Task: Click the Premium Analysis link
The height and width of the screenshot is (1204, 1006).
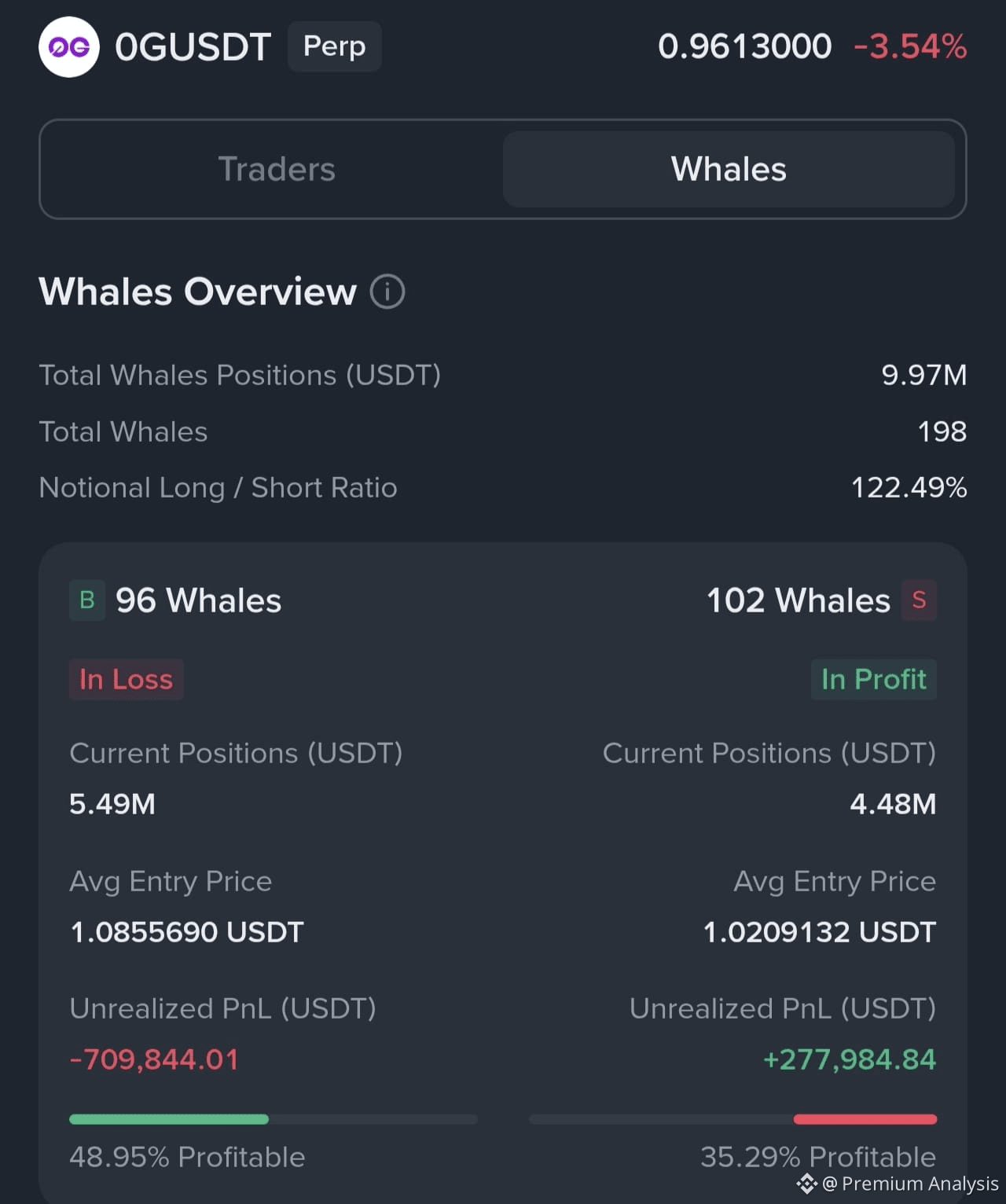Action: [912, 1184]
